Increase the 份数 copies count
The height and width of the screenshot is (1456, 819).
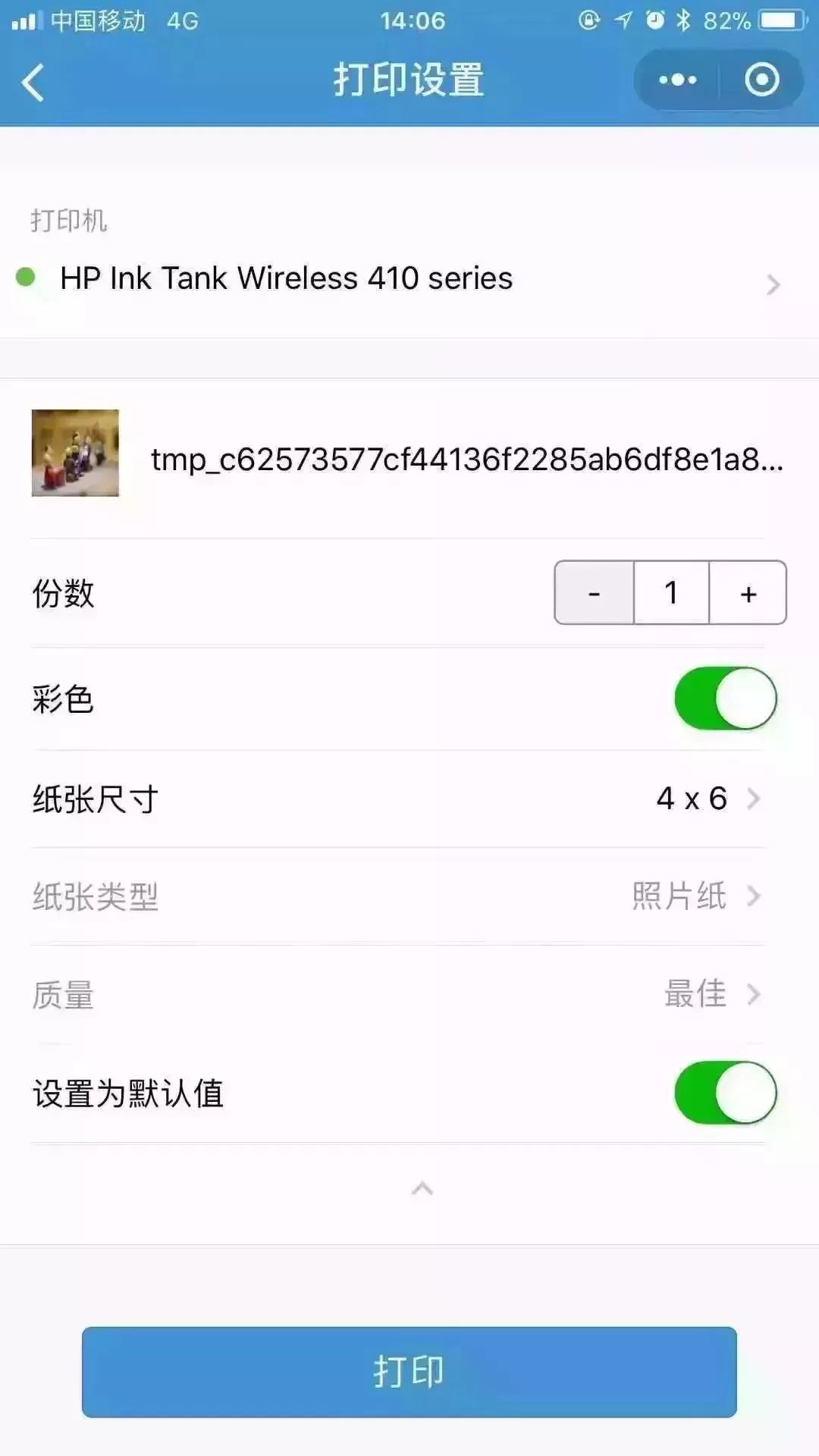point(748,593)
